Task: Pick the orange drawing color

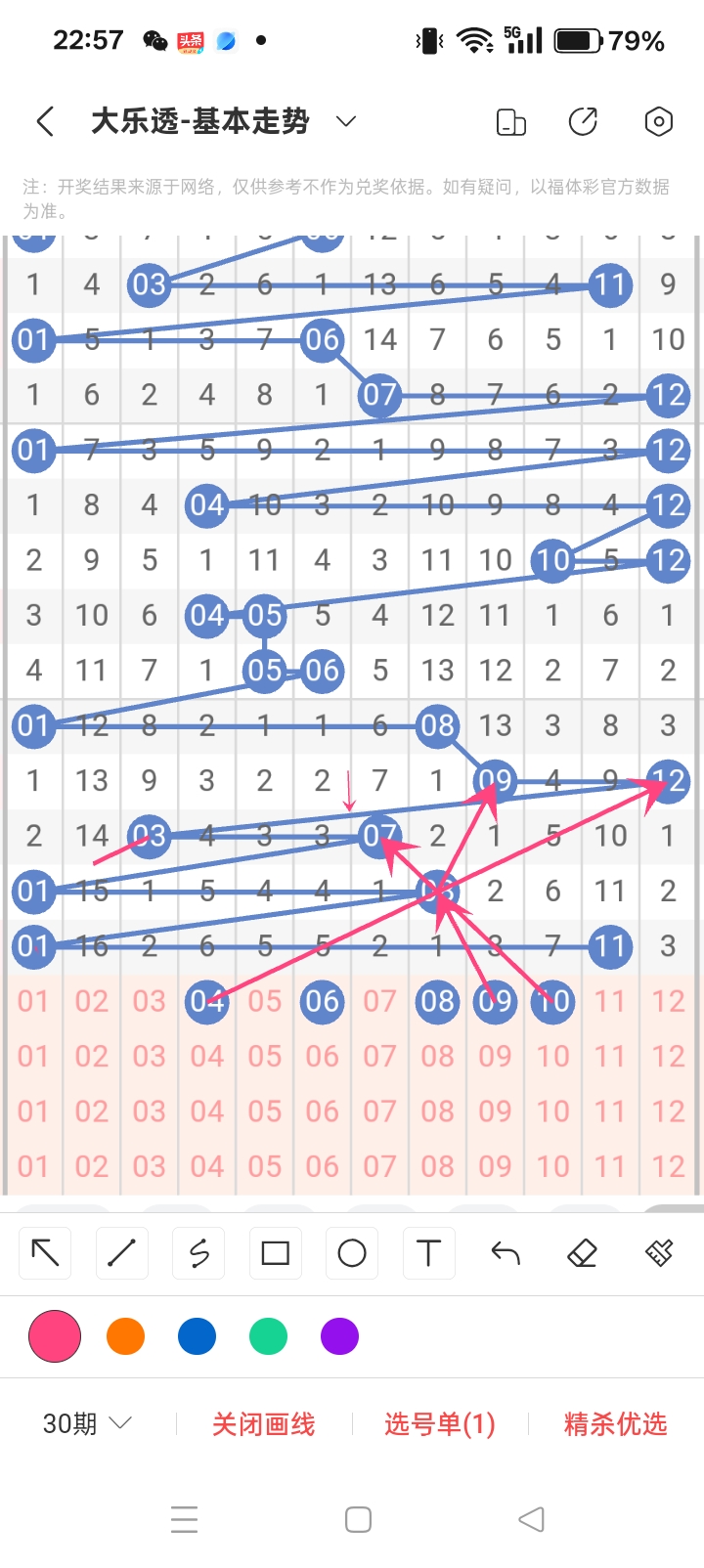Action: (125, 1336)
